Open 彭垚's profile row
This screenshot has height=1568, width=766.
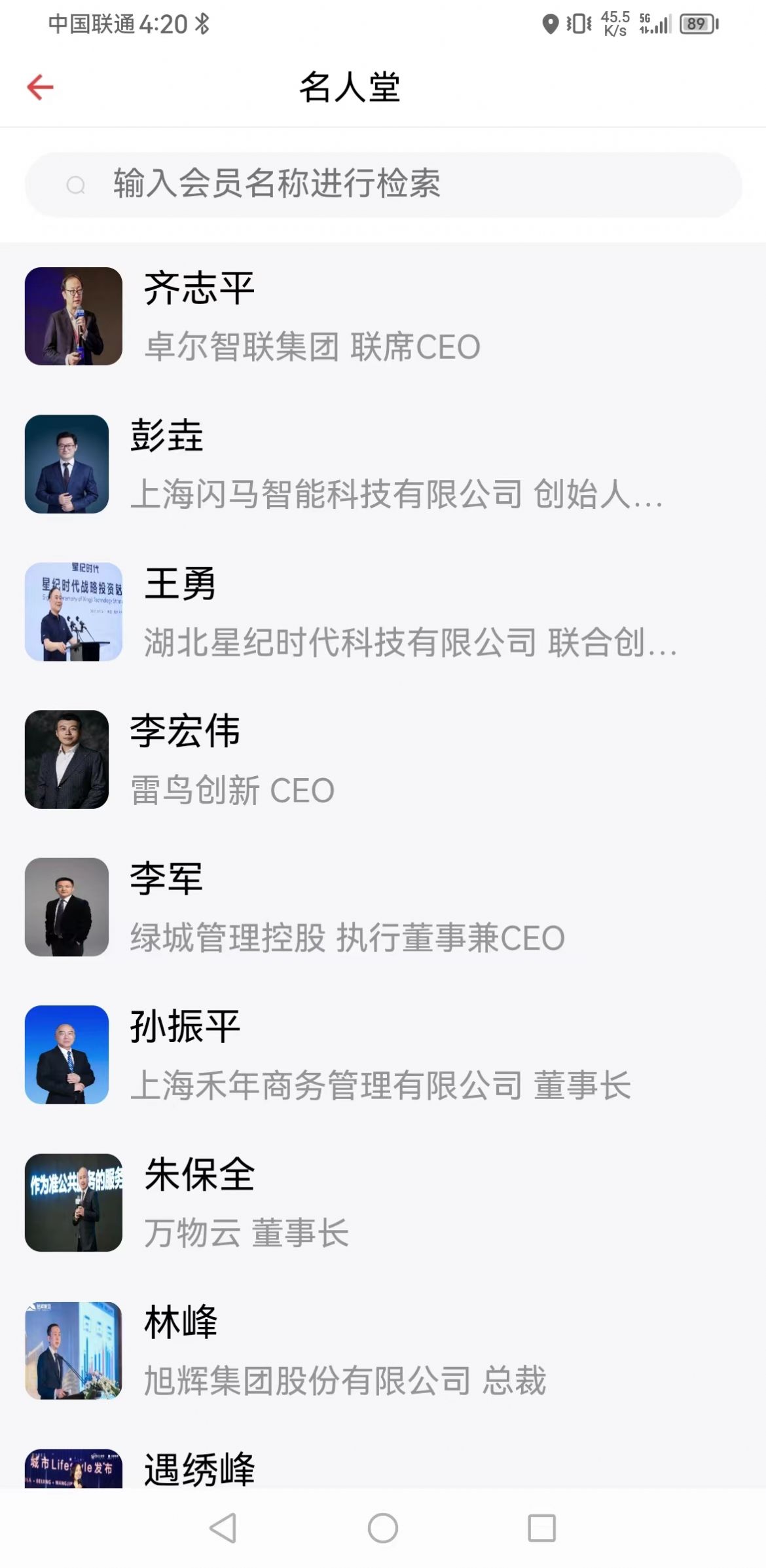tap(383, 464)
